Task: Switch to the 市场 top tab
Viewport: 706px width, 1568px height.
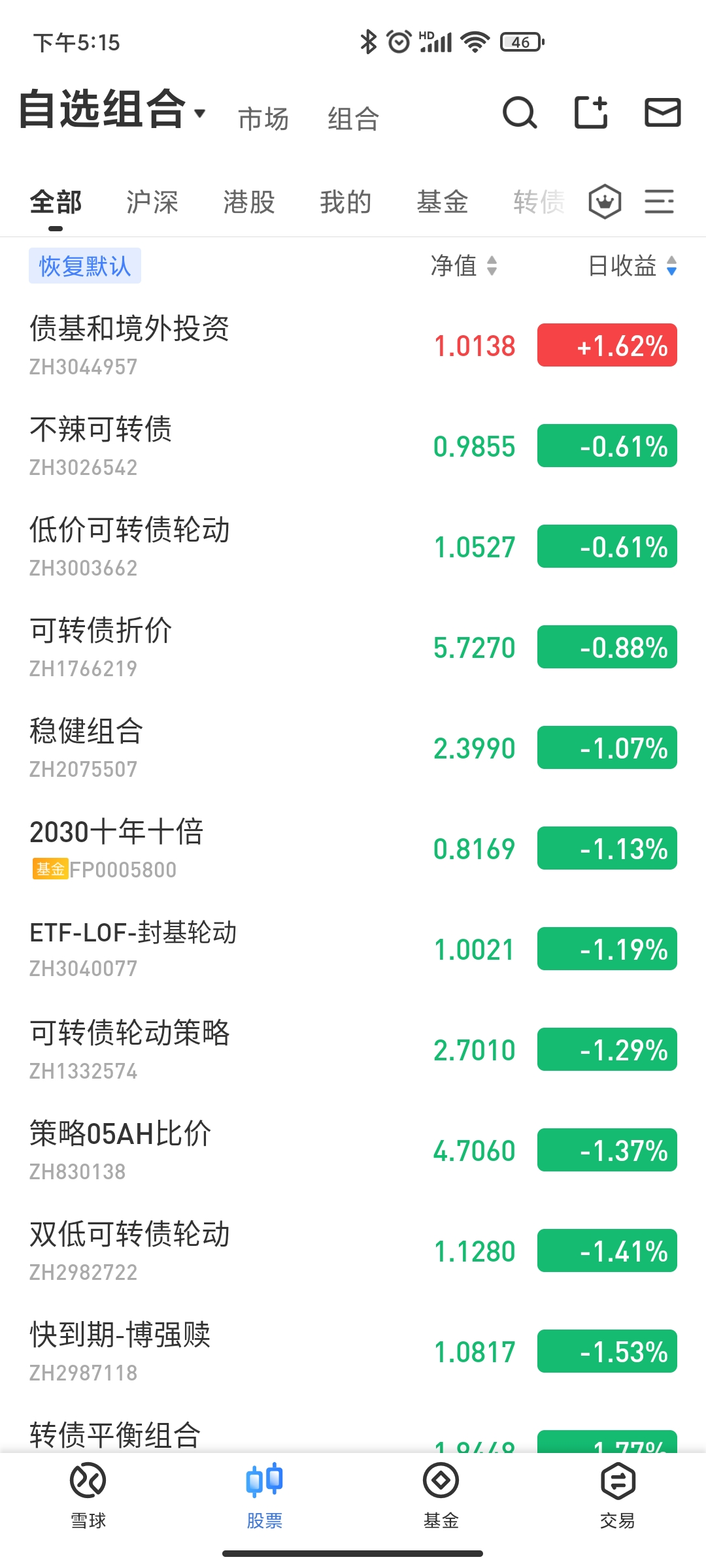Action: coord(263,119)
